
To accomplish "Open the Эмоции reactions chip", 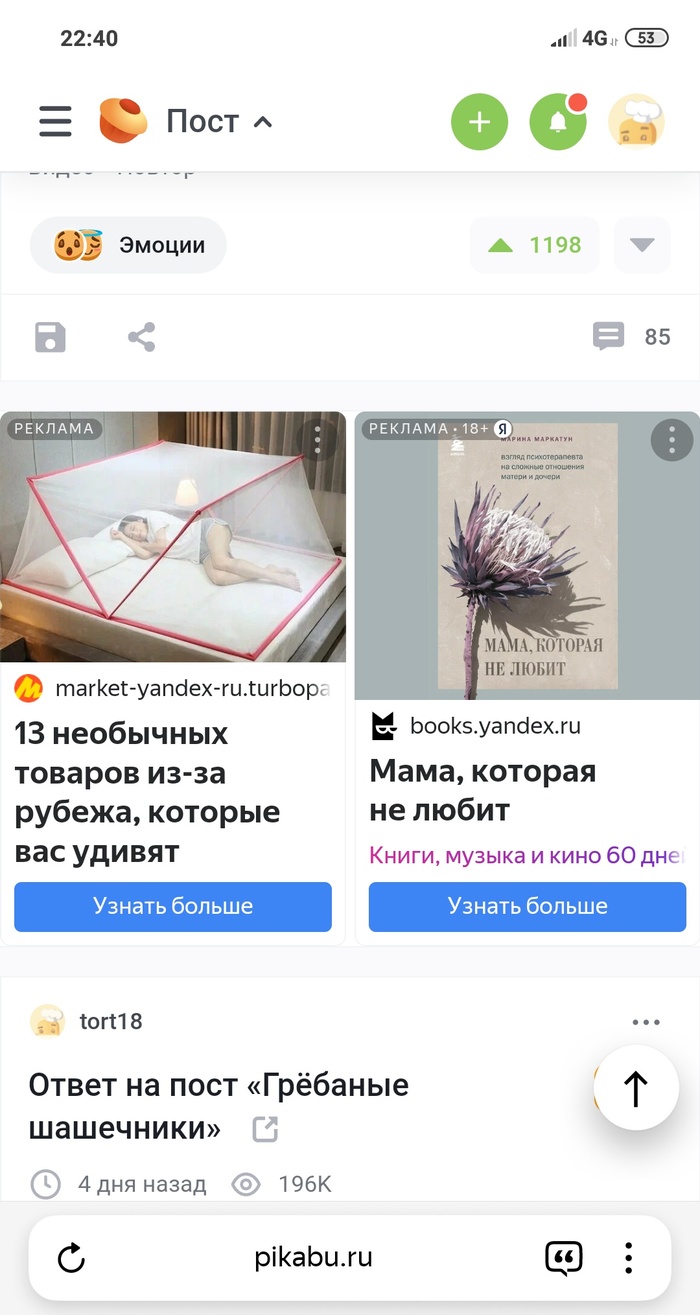I will tap(128, 245).
